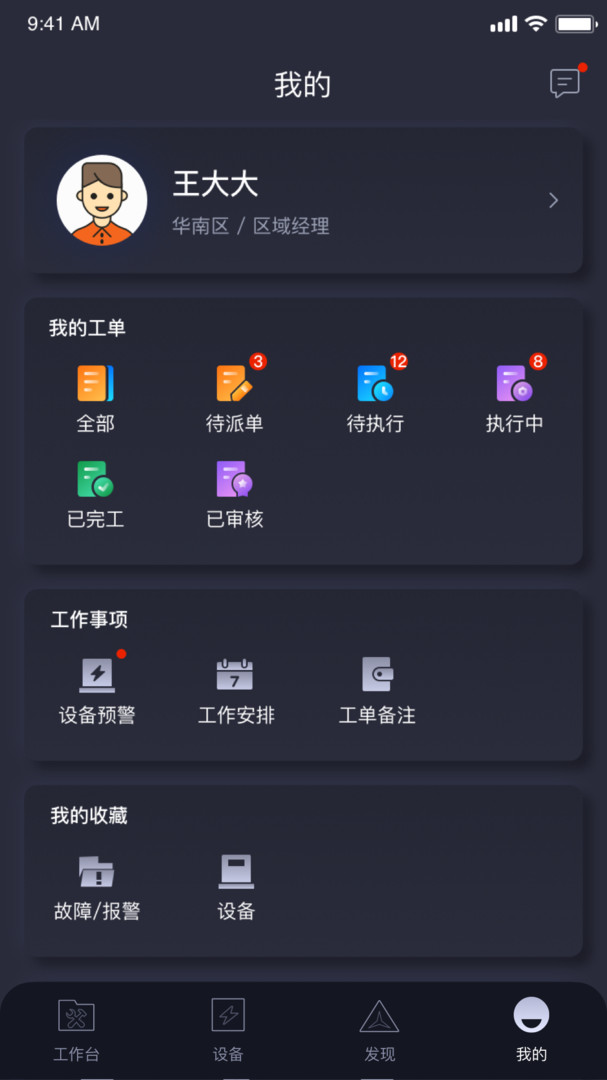Open 故障/报警 favorites
This screenshot has height=1080, width=607.
click(x=97, y=888)
